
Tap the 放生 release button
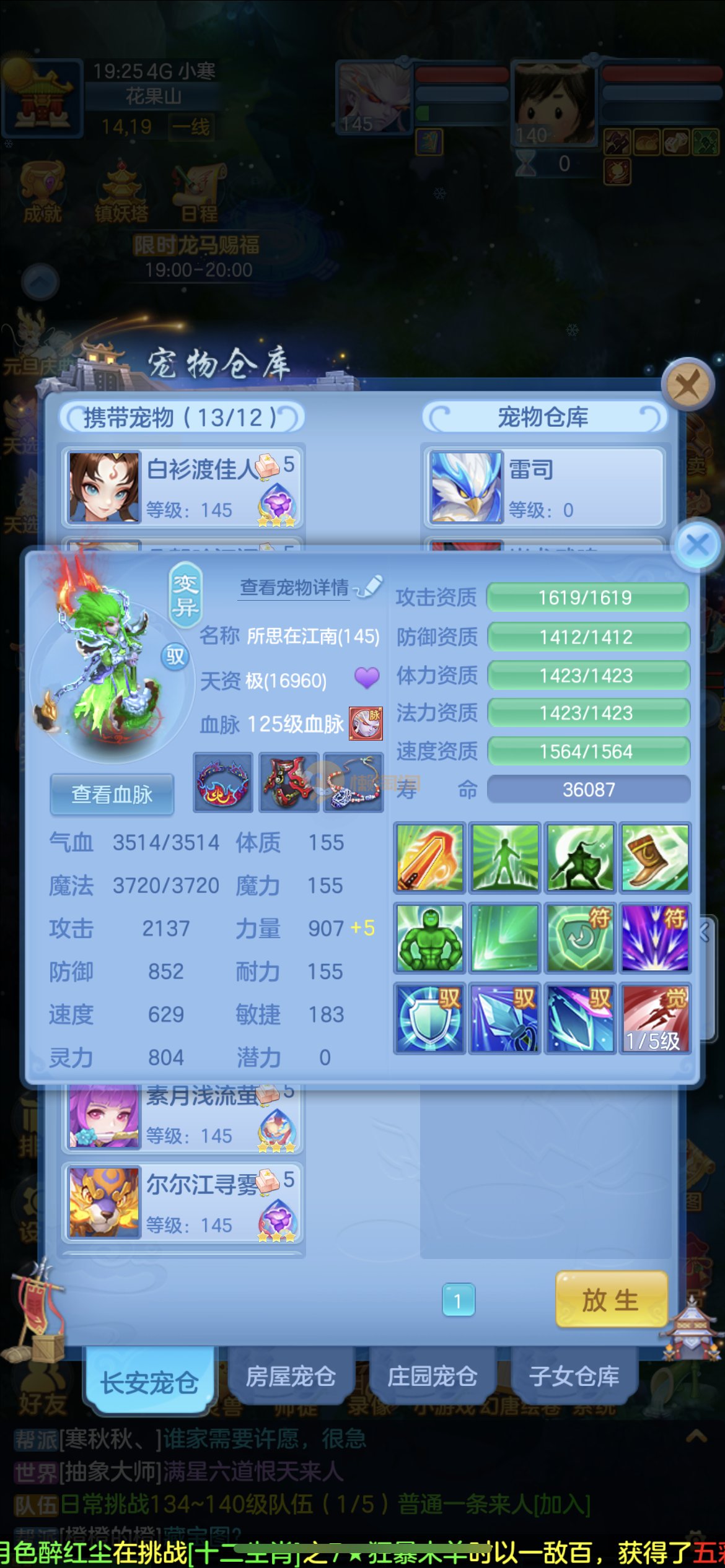point(611,1300)
